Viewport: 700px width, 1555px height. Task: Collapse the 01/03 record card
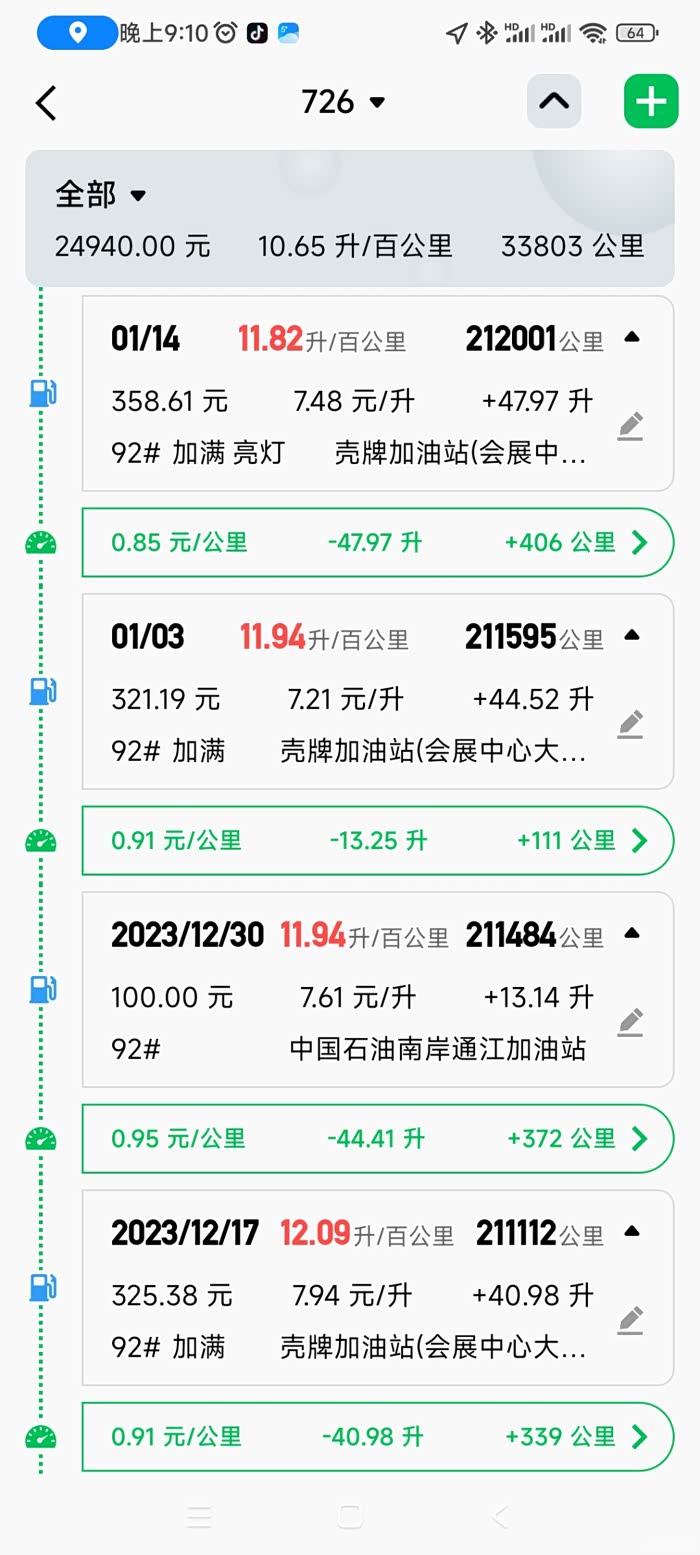point(631,635)
